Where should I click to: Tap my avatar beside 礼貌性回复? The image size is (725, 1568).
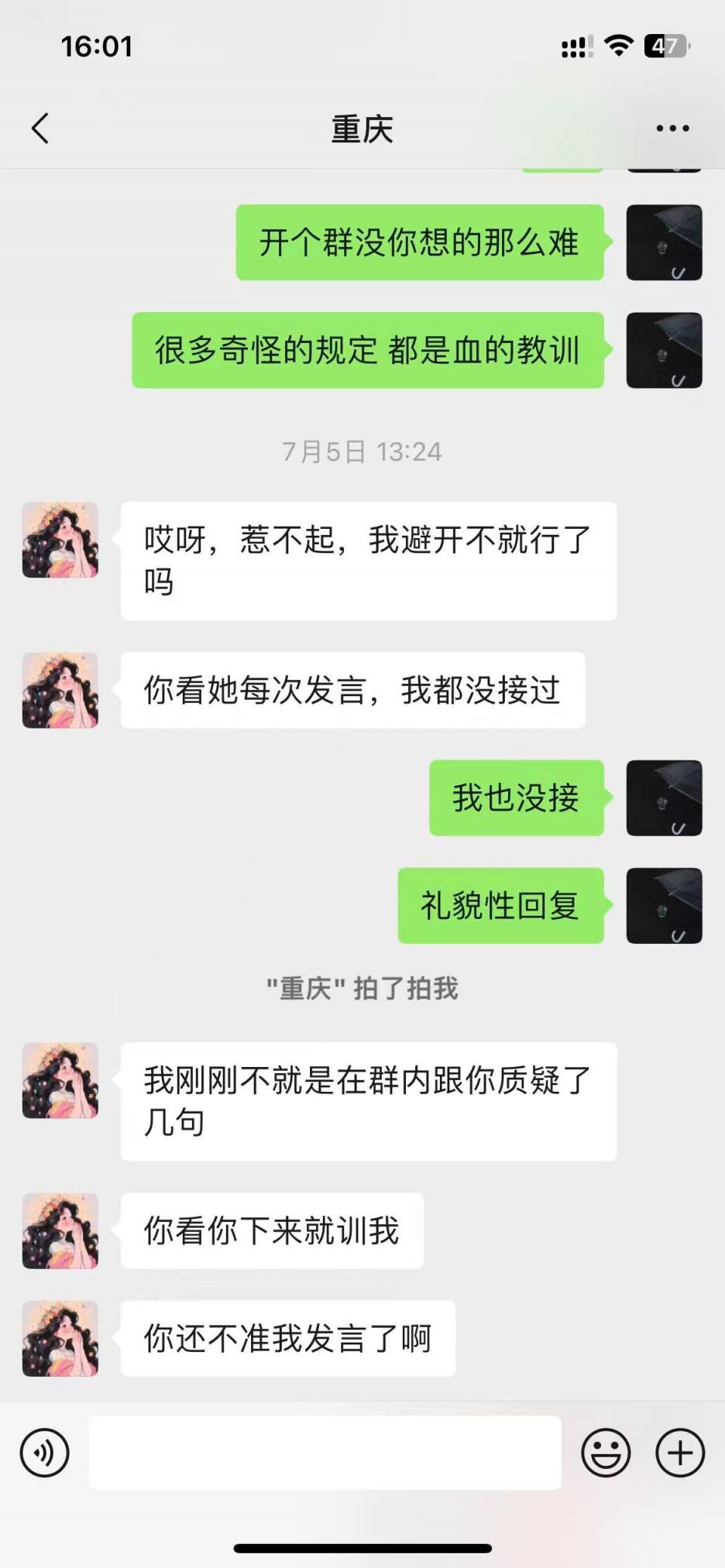coord(664,906)
